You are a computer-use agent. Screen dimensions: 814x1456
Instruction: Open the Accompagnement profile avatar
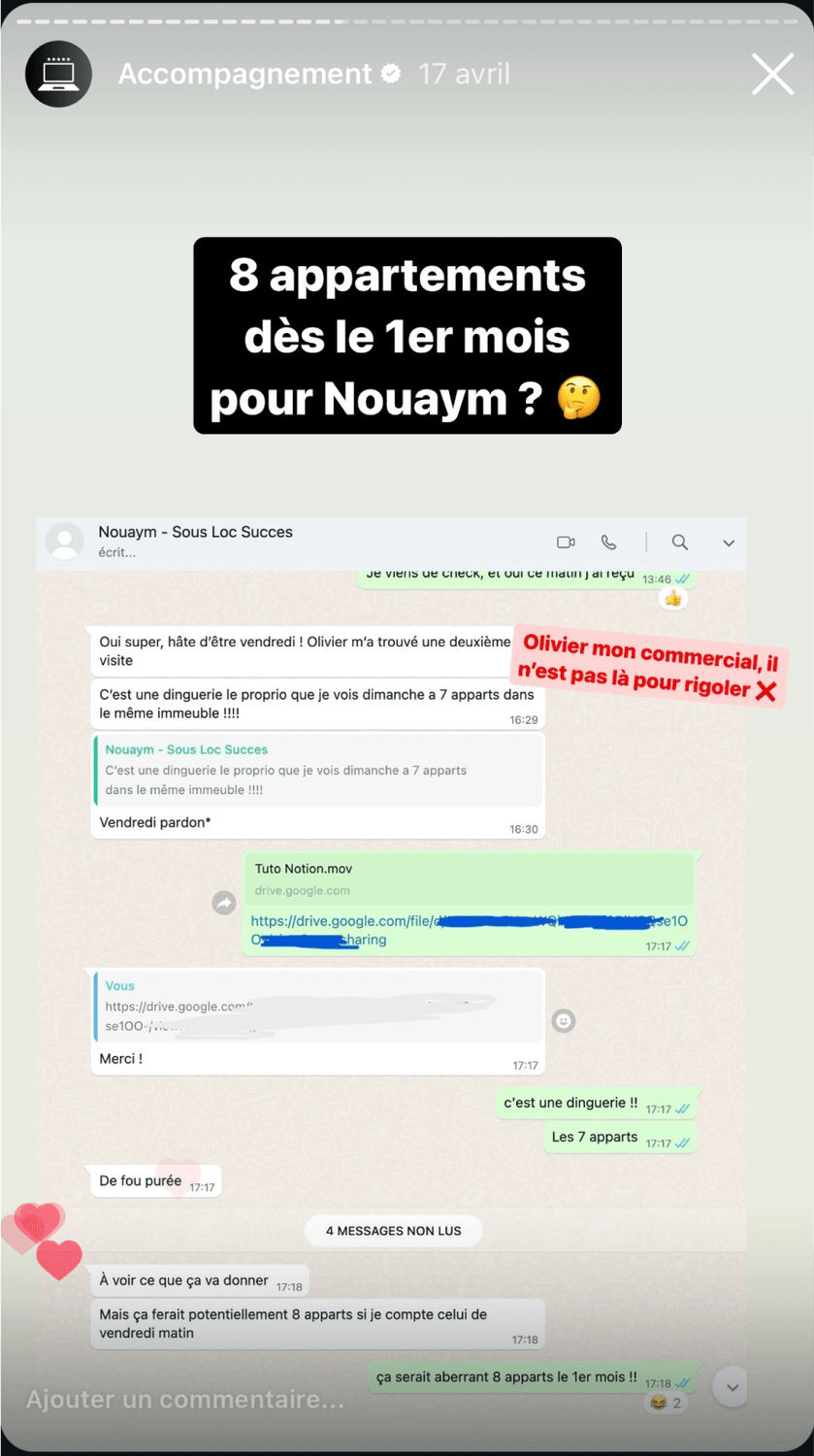(58, 74)
